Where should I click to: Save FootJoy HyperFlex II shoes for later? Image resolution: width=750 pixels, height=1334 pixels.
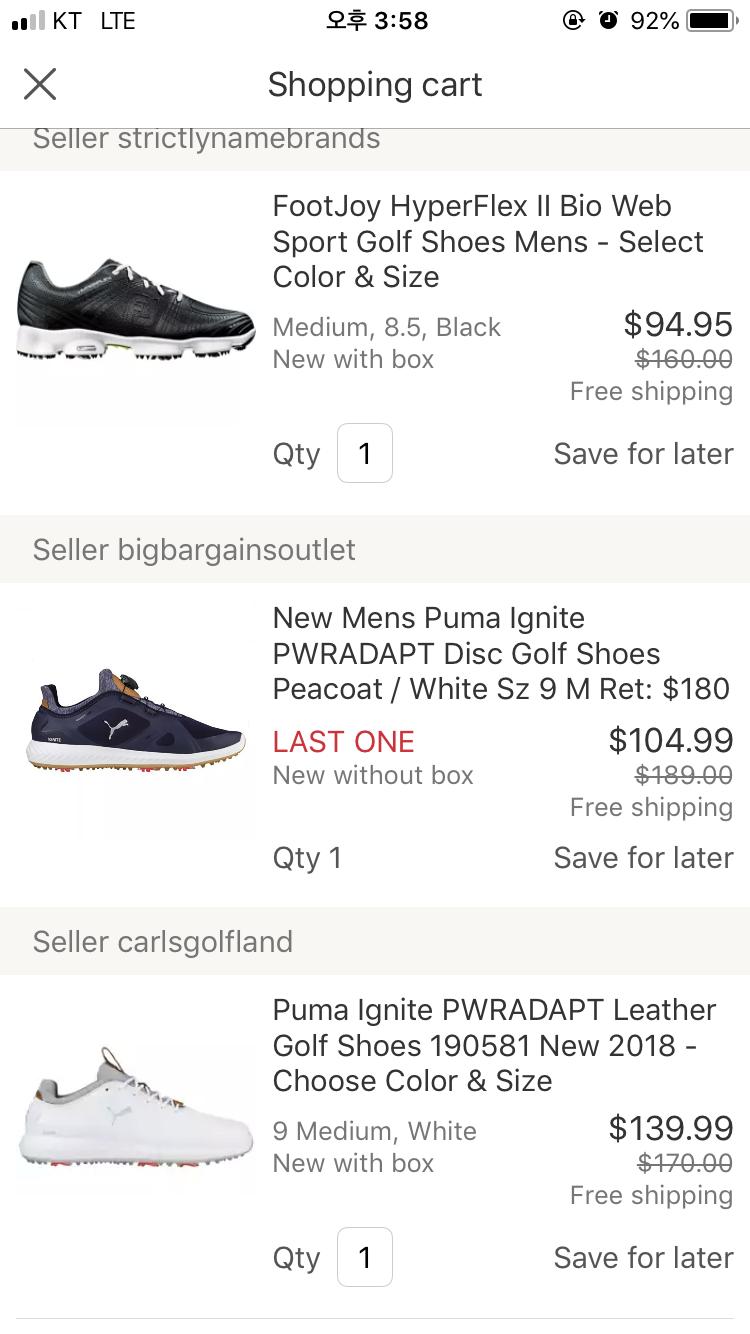643,453
